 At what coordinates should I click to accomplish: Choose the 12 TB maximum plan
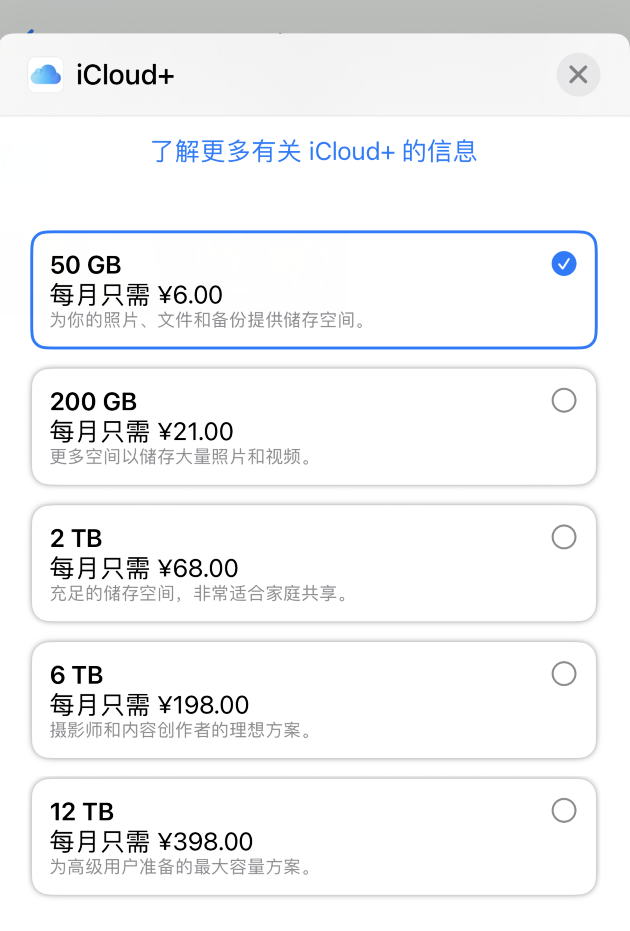point(314,837)
